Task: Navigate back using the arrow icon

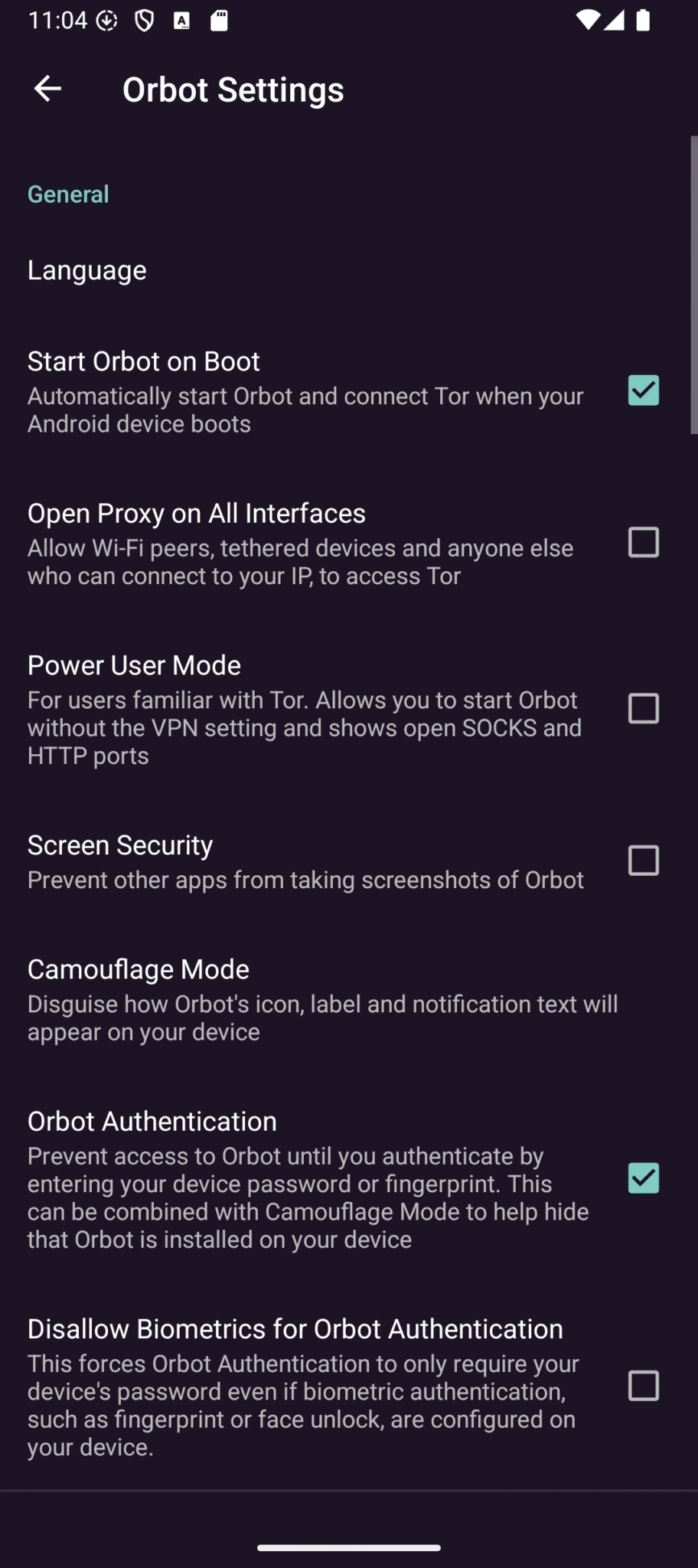Action: coord(47,89)
